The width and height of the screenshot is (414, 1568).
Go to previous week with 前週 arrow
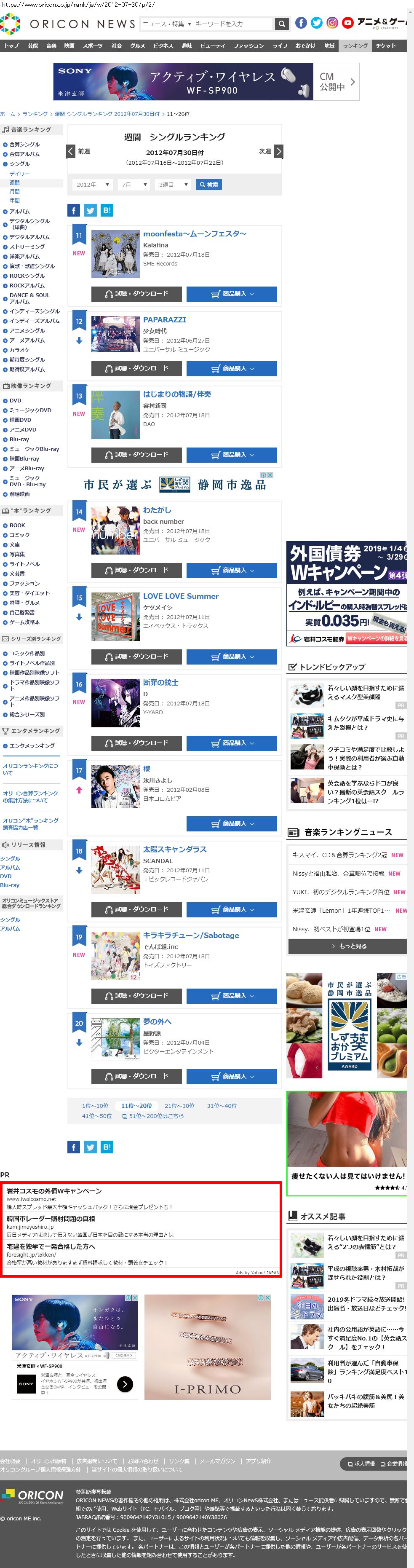point(71,151)
